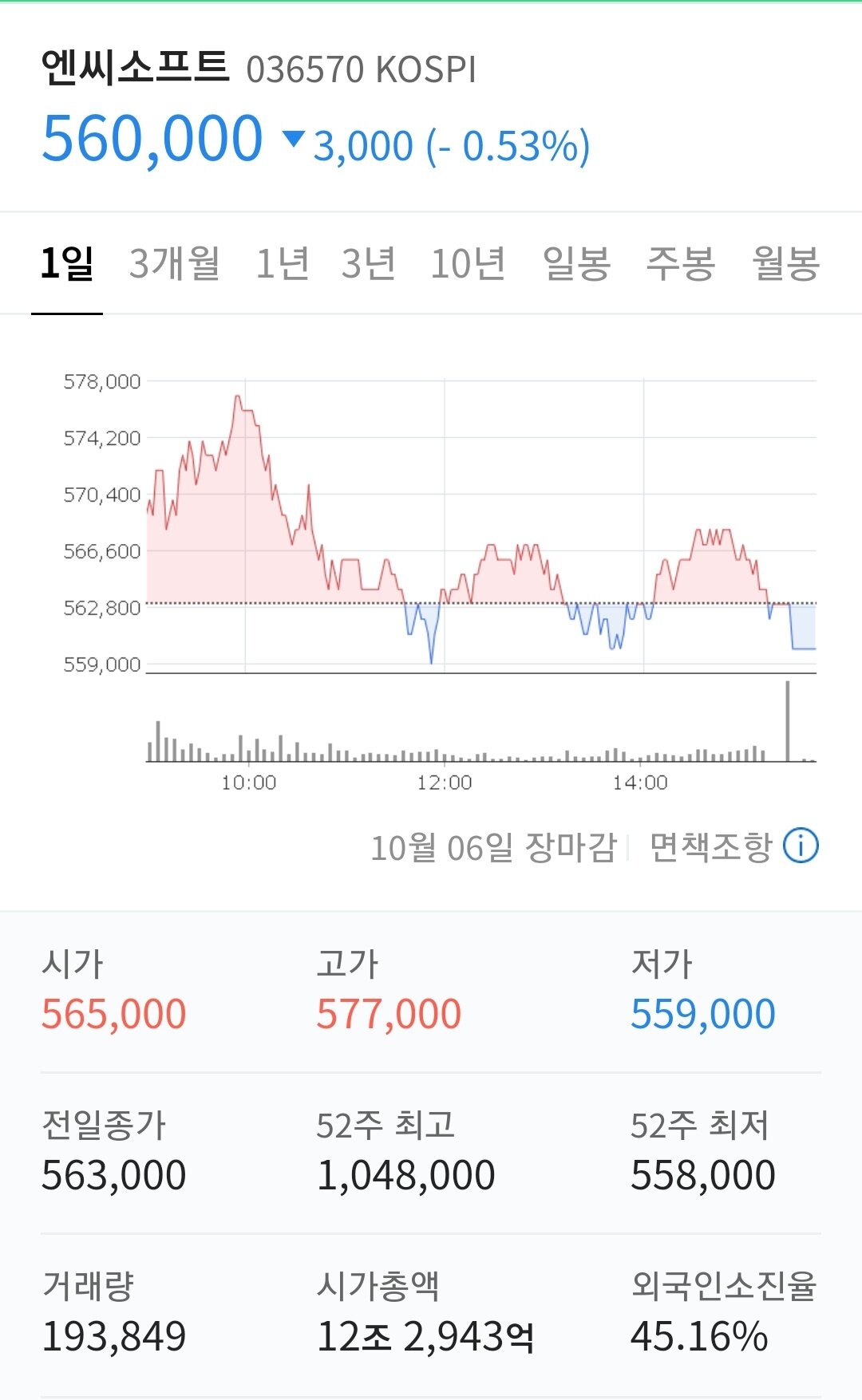Switch chart to 3년 range
Viewport: 862px width, 1400px height.
coord(369,263)
